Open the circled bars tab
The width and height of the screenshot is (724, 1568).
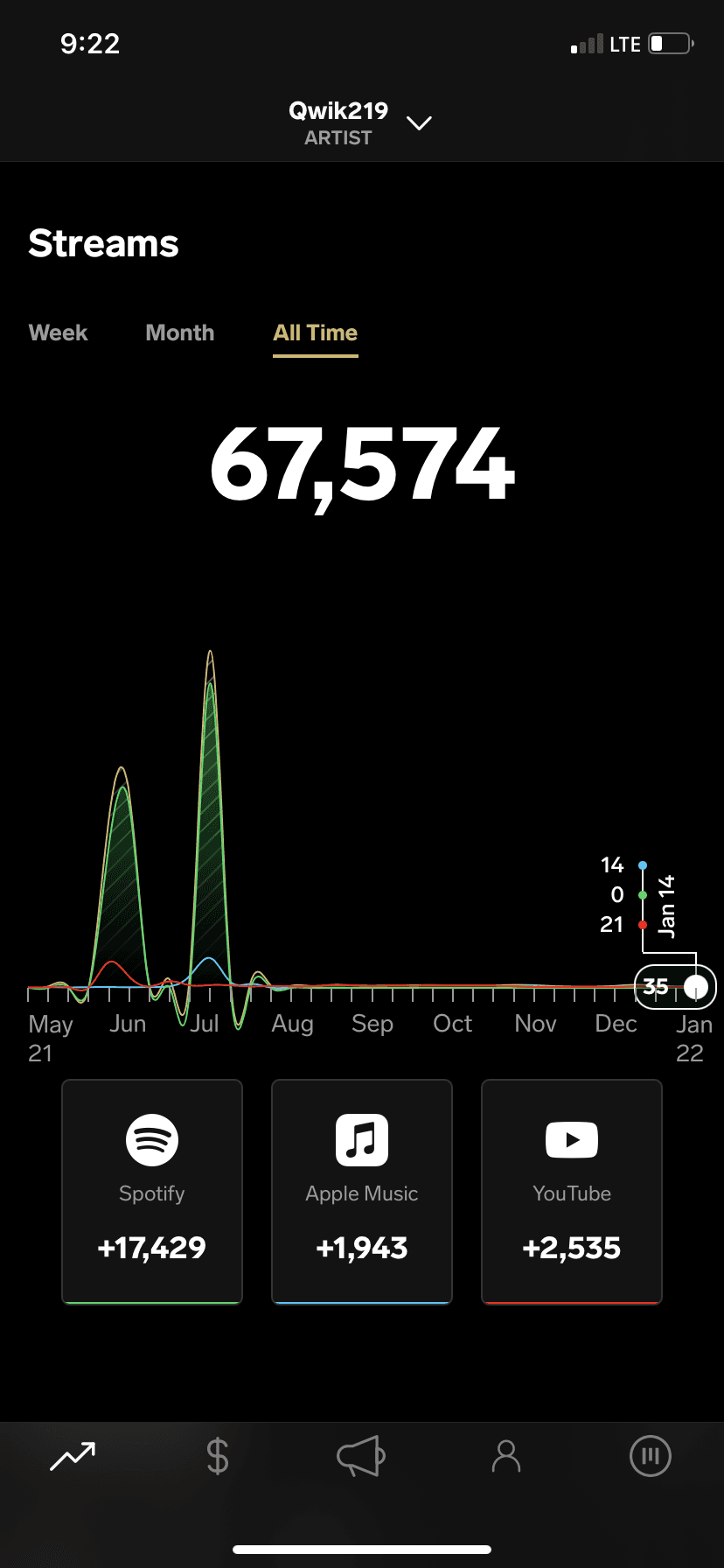(x=651, y=1457)
